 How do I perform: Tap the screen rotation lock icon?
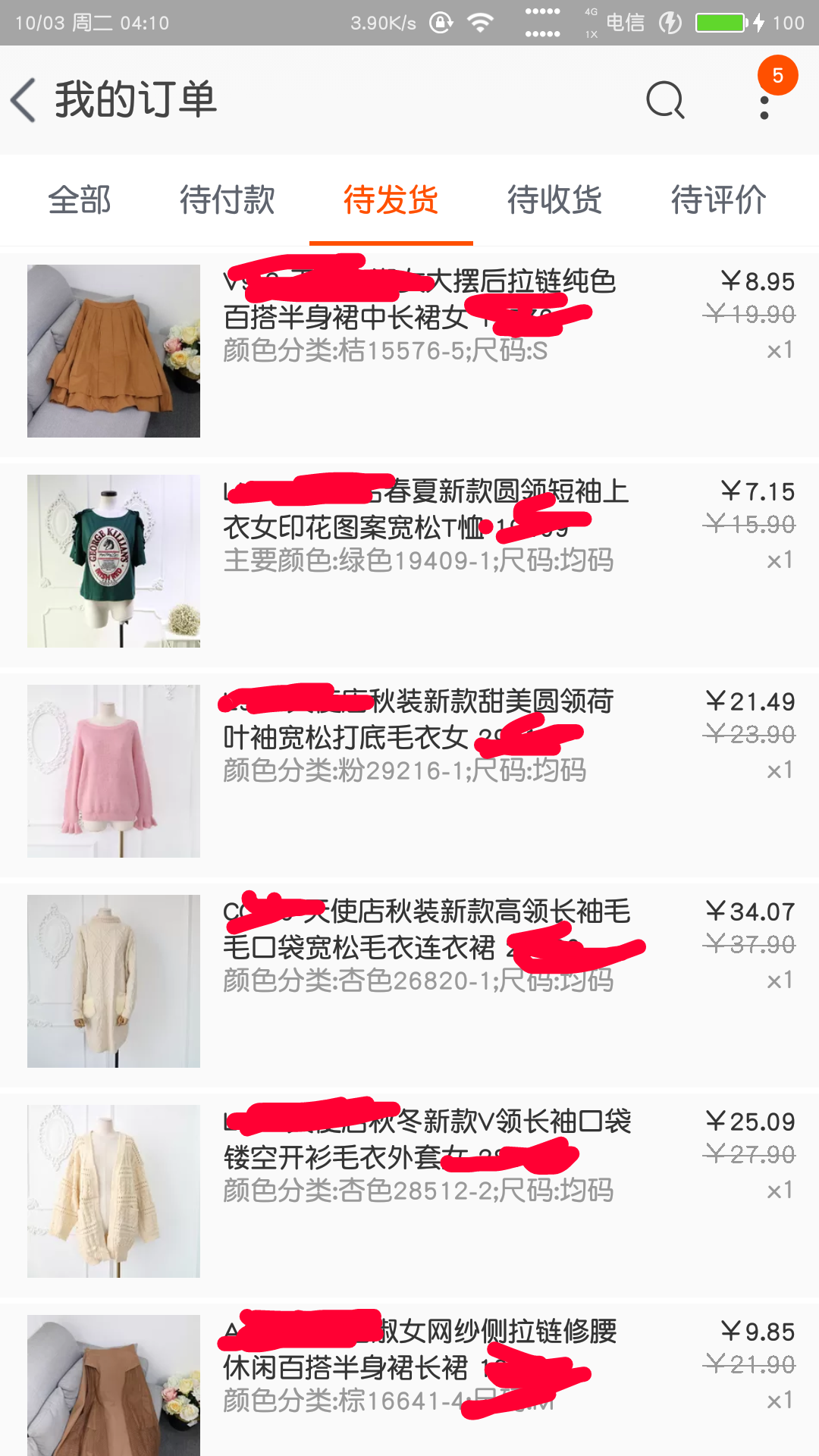[x=441, y=22]
